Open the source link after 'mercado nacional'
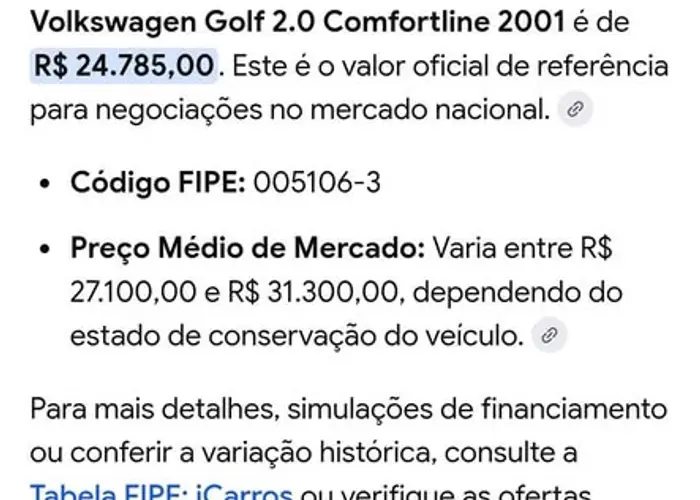700x500 pixels. pyautogui.click(x=575, y=109)
